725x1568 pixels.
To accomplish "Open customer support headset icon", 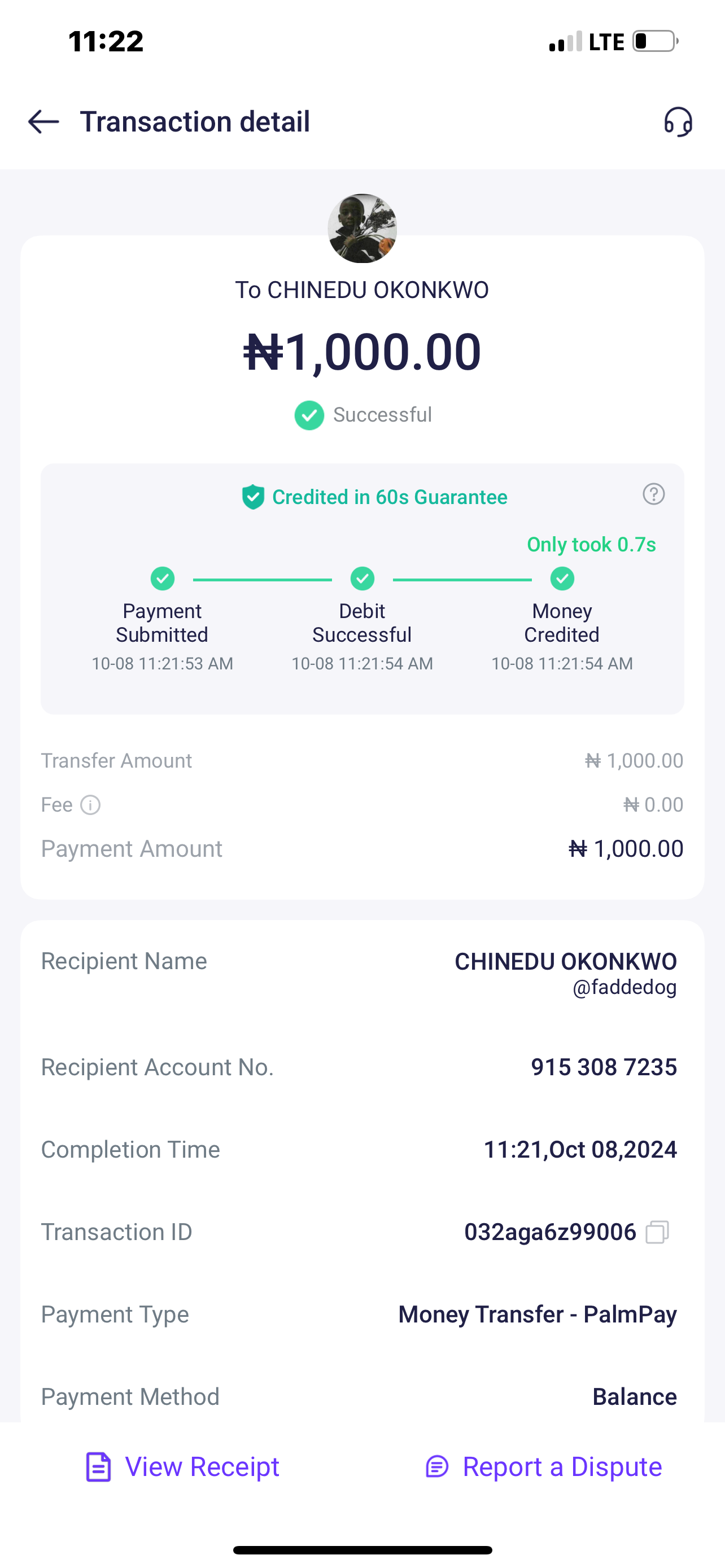I will (678, 122).
